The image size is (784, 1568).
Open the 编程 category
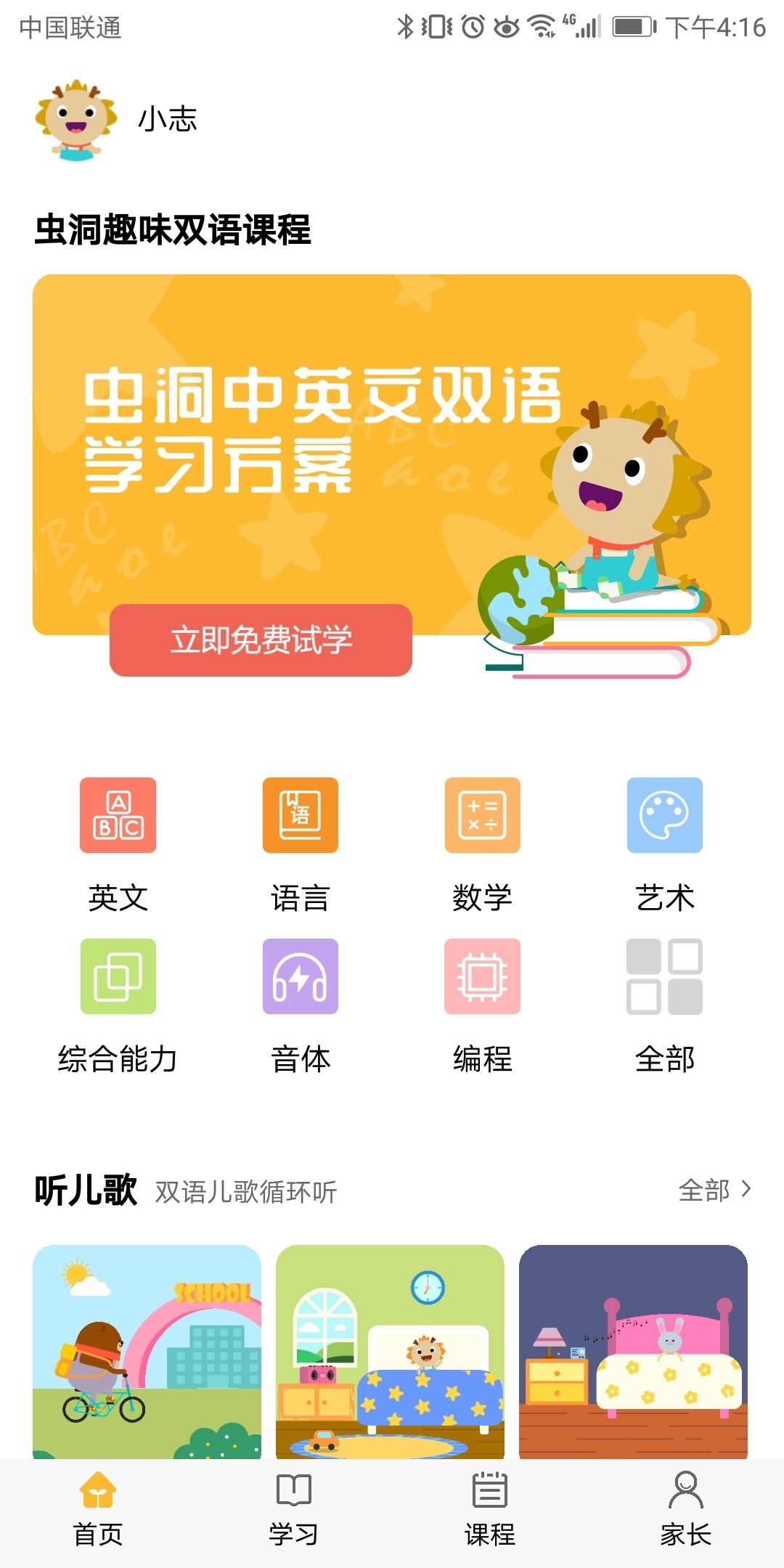pyautogui.click(x=483, y=1007)
